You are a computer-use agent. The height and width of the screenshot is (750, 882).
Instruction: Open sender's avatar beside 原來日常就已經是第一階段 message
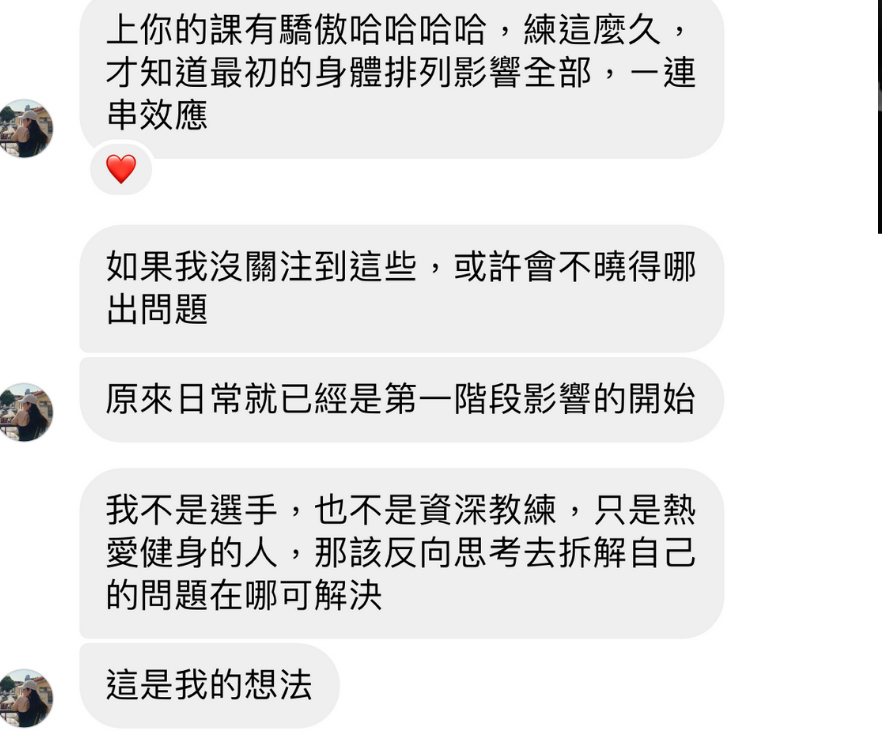25,412
